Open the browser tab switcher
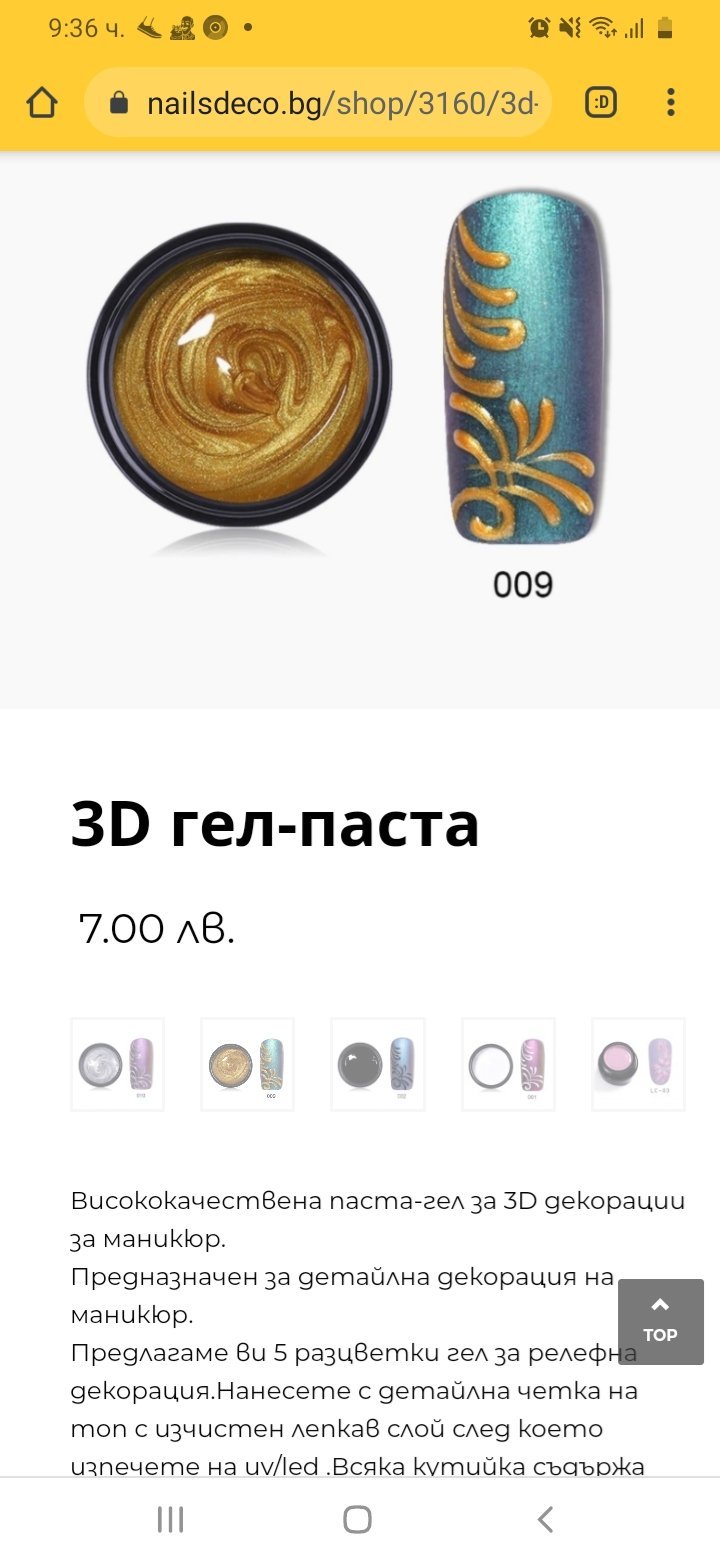 601,103
